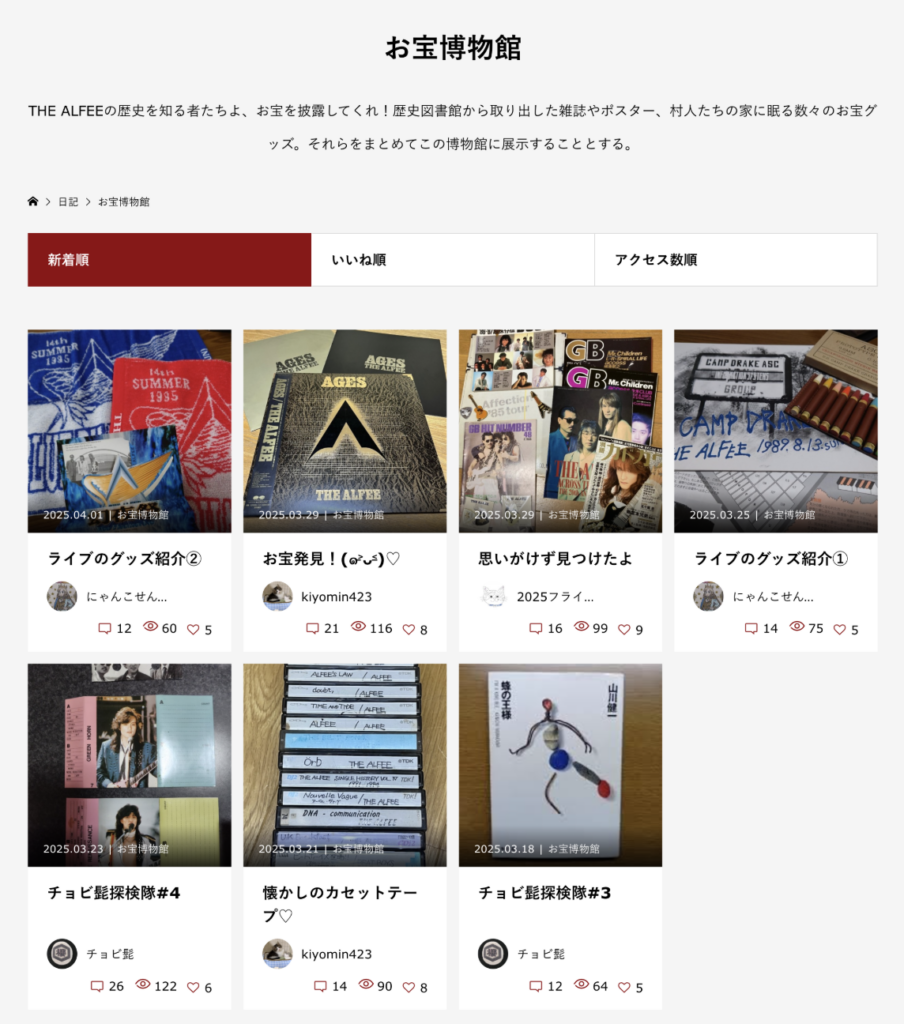This screenshot has height=1024, width=904.
Task: Sort posts by いいね順
Action: point(452,260)
